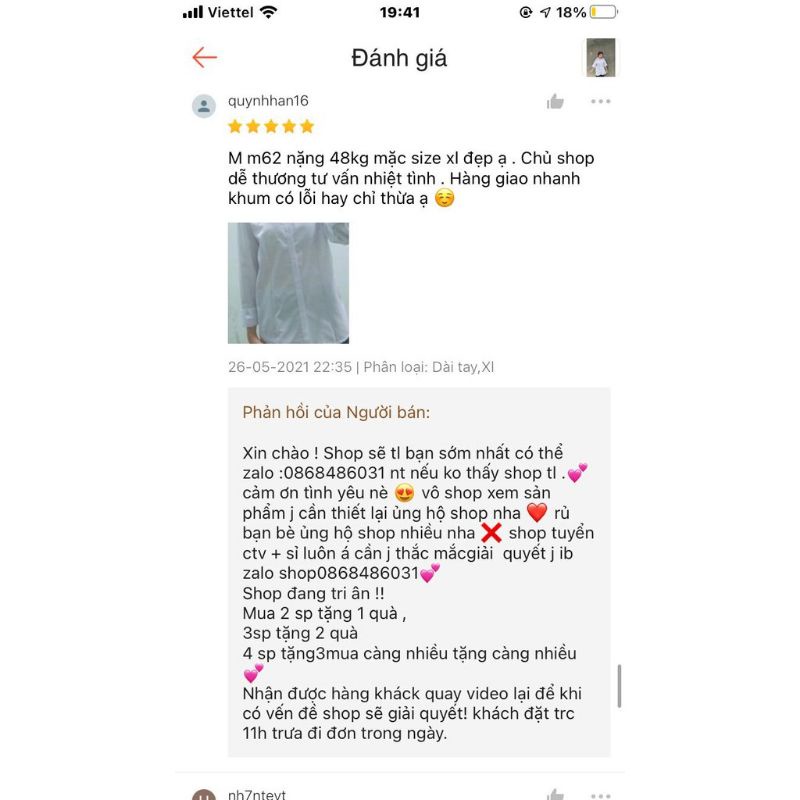Open overflow menu on nh7ntevt's review

600,794
